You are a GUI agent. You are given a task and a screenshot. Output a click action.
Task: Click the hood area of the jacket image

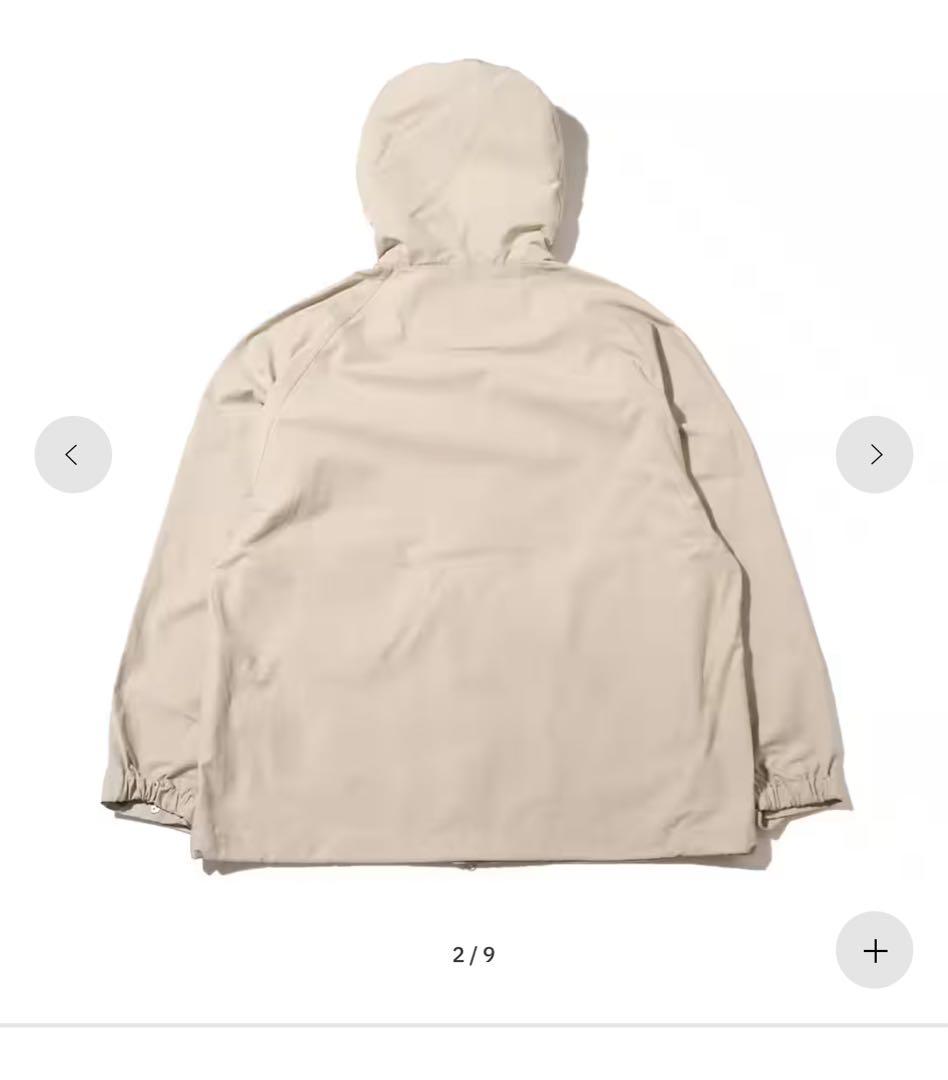pyautogui.click(x=465, y=160)
